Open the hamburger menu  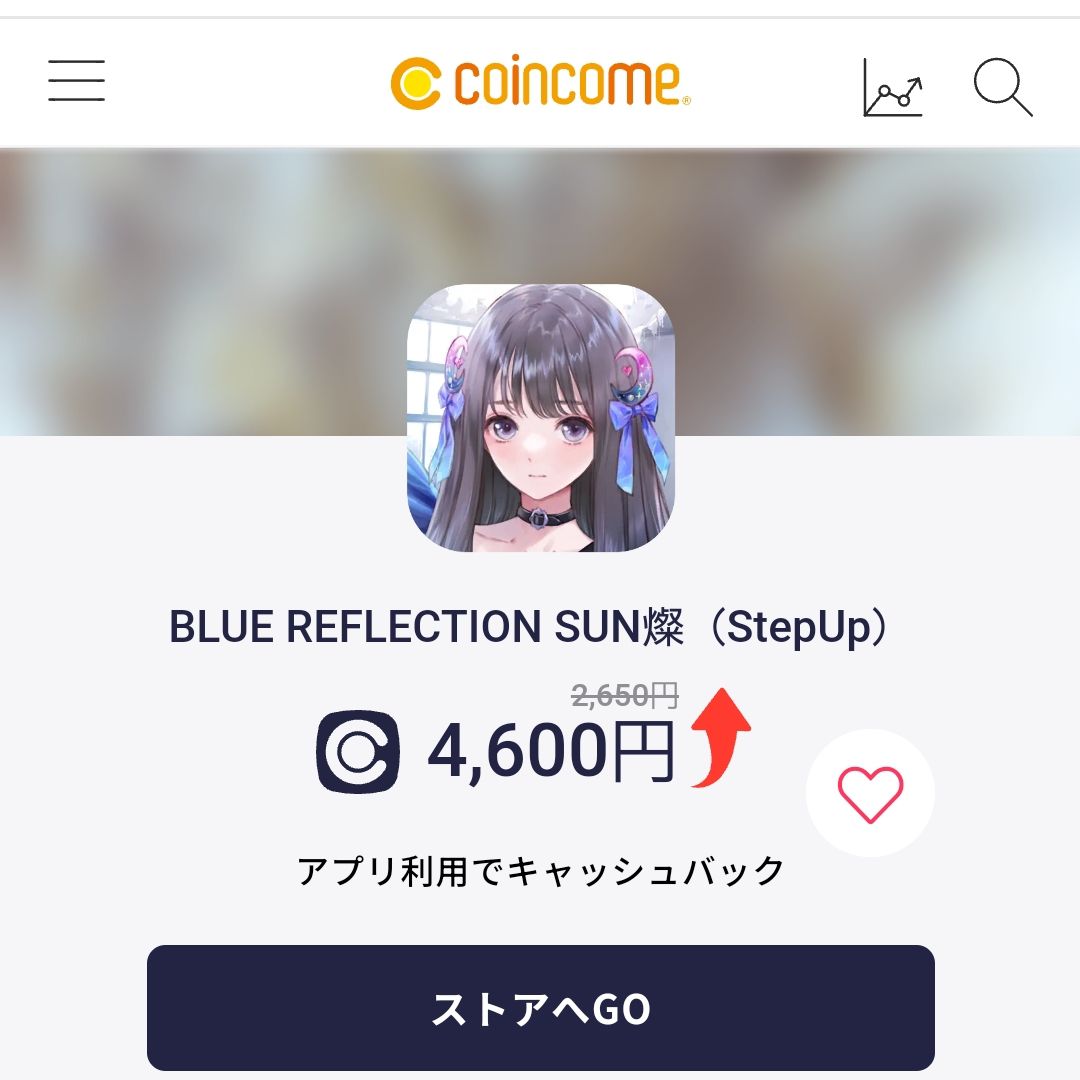point(77,81)
